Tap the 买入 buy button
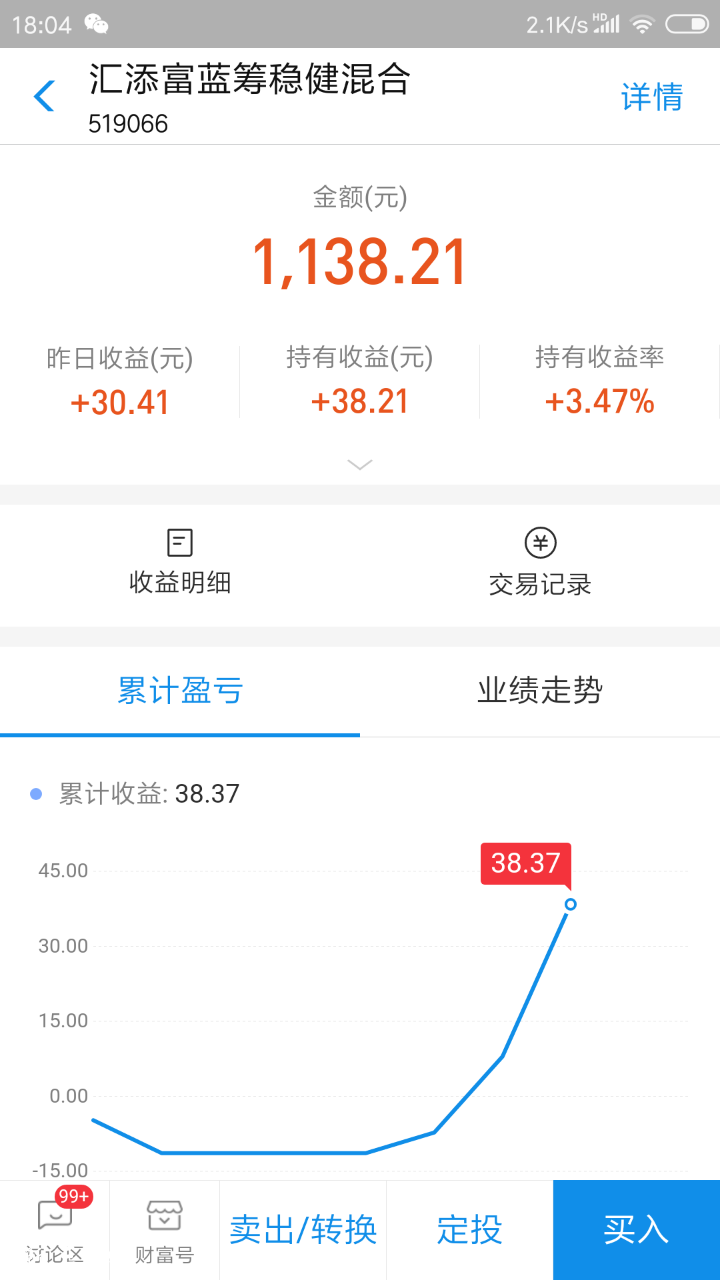Viewport: 720px width, 1280px height. [x=636, y=1230]
